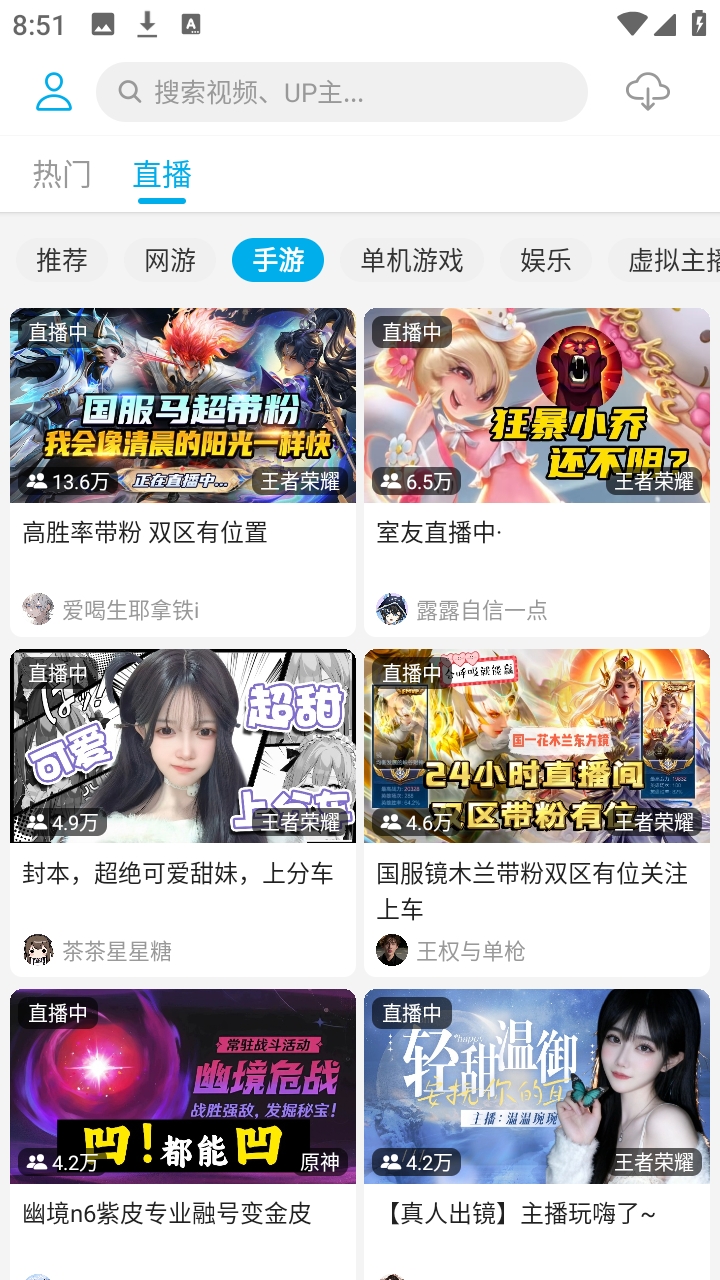720x1280 pixels.
Task: Pick the 娱乐 category chip
Action: click(546, 261)
